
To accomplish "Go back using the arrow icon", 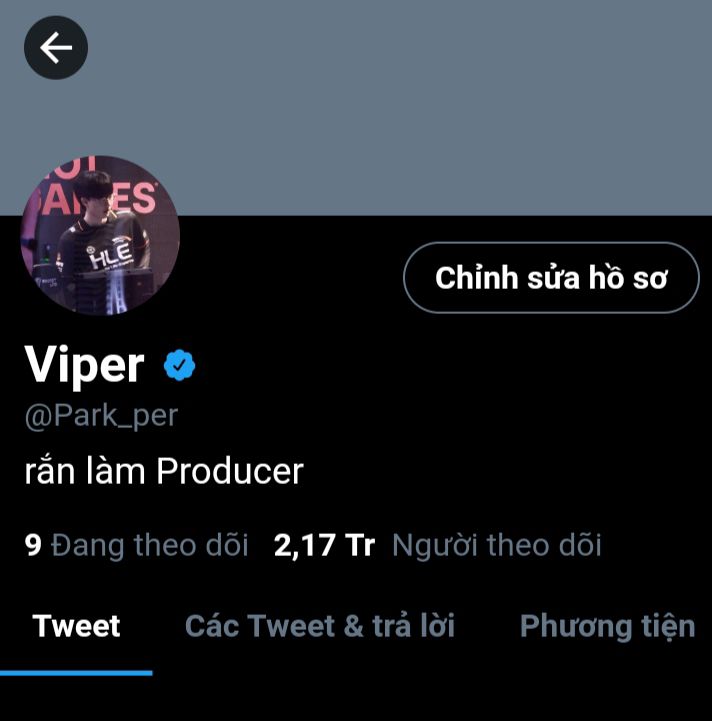I will [56, 47].
